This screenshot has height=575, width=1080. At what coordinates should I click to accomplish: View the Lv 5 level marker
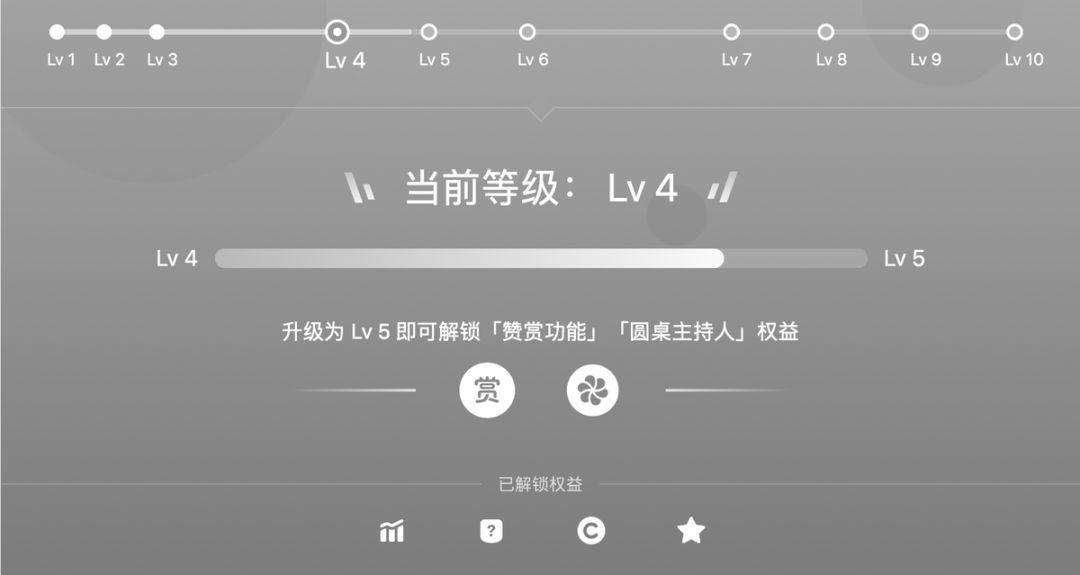pyautogui.click(x=429, y=32)
